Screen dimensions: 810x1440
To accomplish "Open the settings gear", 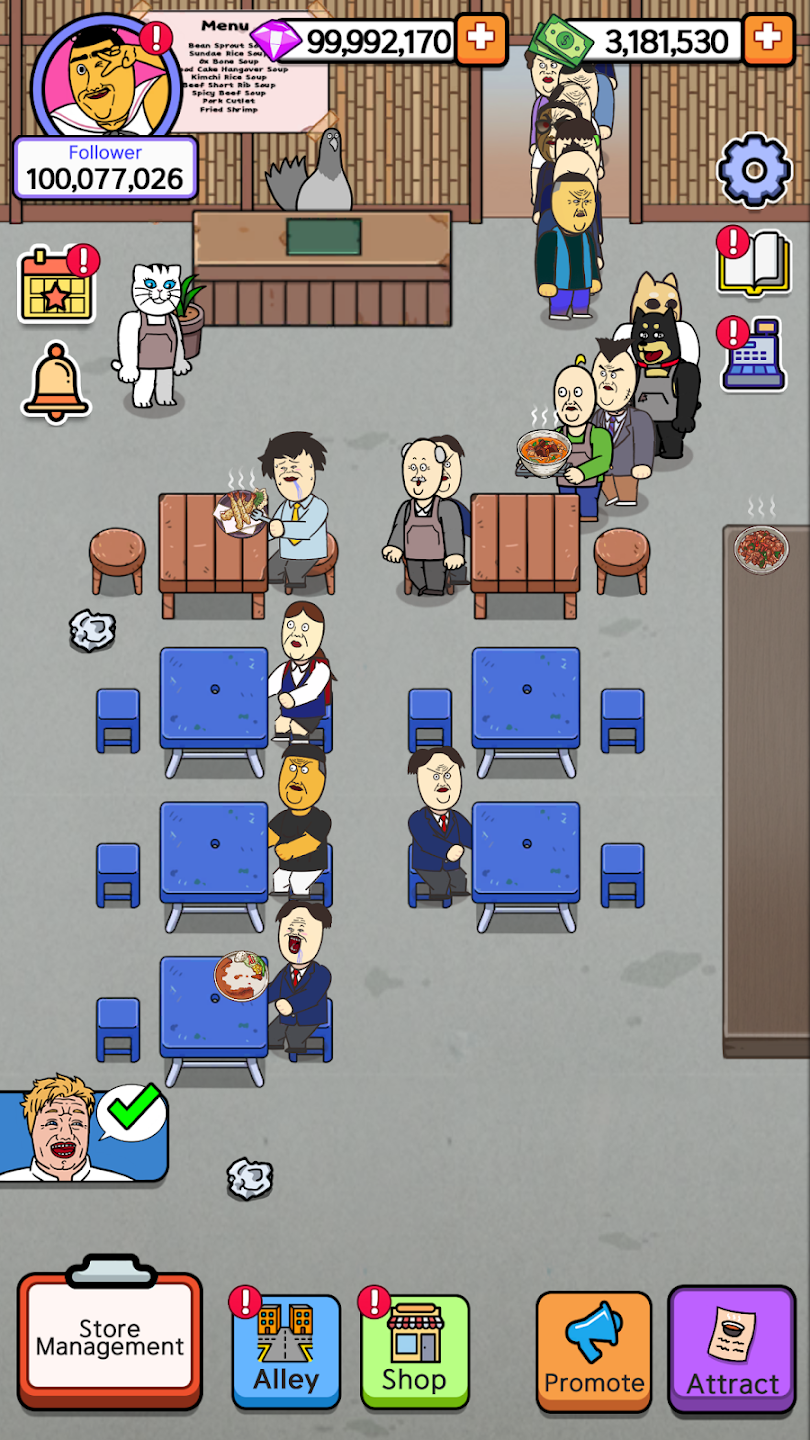I will point(754,170).
